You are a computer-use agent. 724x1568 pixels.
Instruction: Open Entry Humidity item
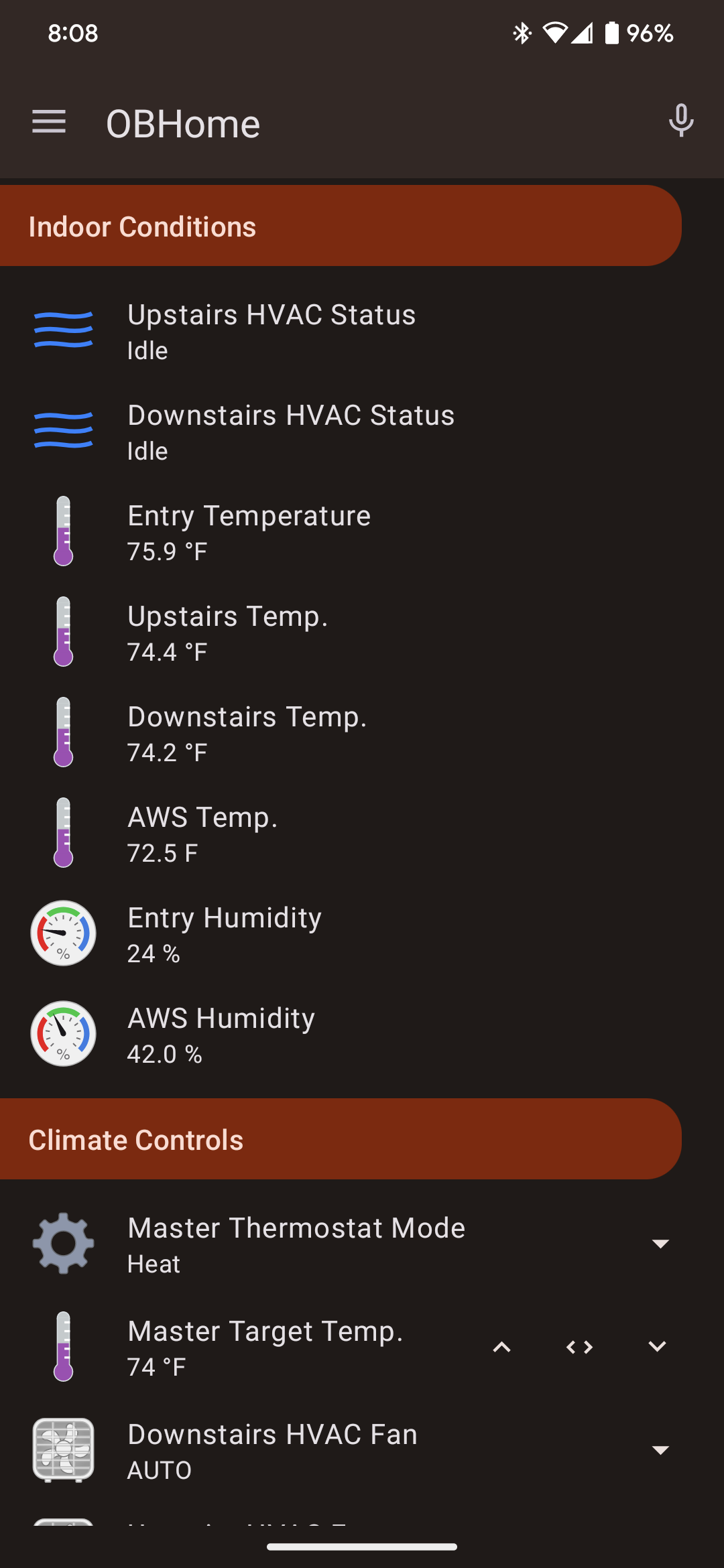[x=362, y=935]
